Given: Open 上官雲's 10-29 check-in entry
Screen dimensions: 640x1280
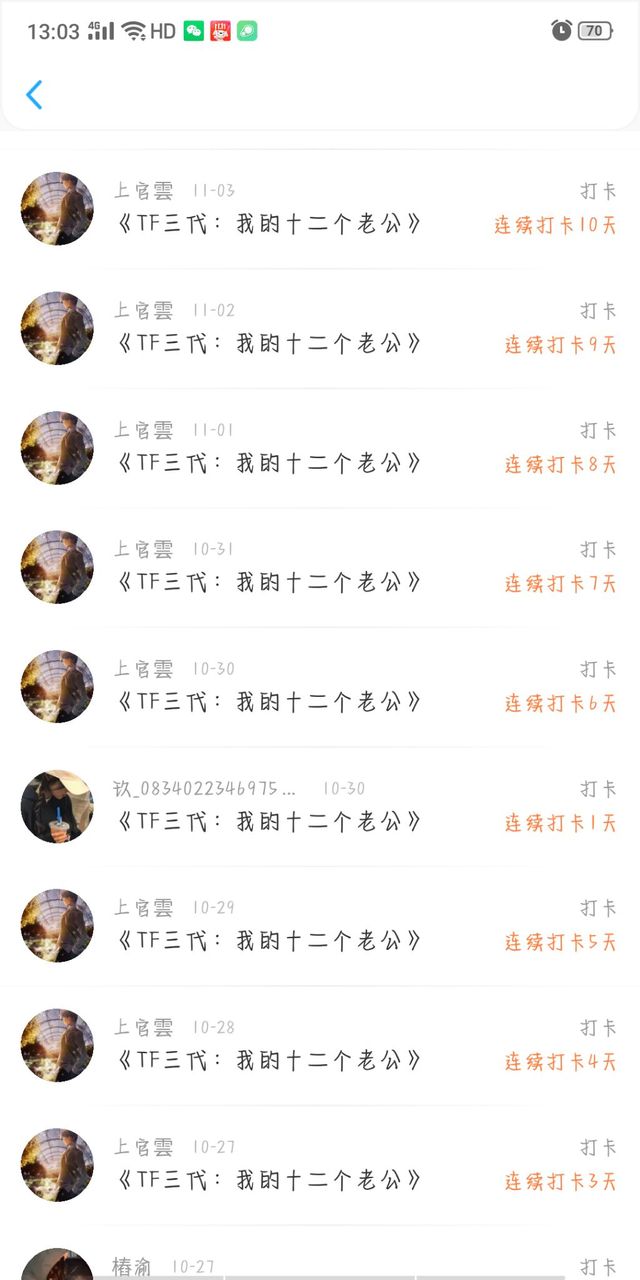Looking at the screenshot, I should pos(320,926).
